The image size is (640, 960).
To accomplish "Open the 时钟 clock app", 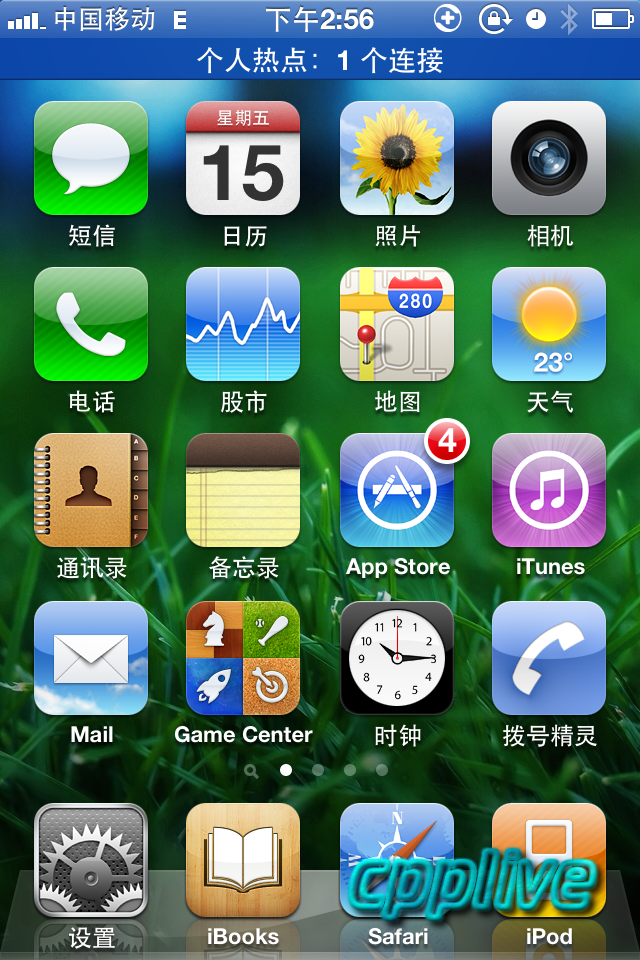I will [397, 658].
